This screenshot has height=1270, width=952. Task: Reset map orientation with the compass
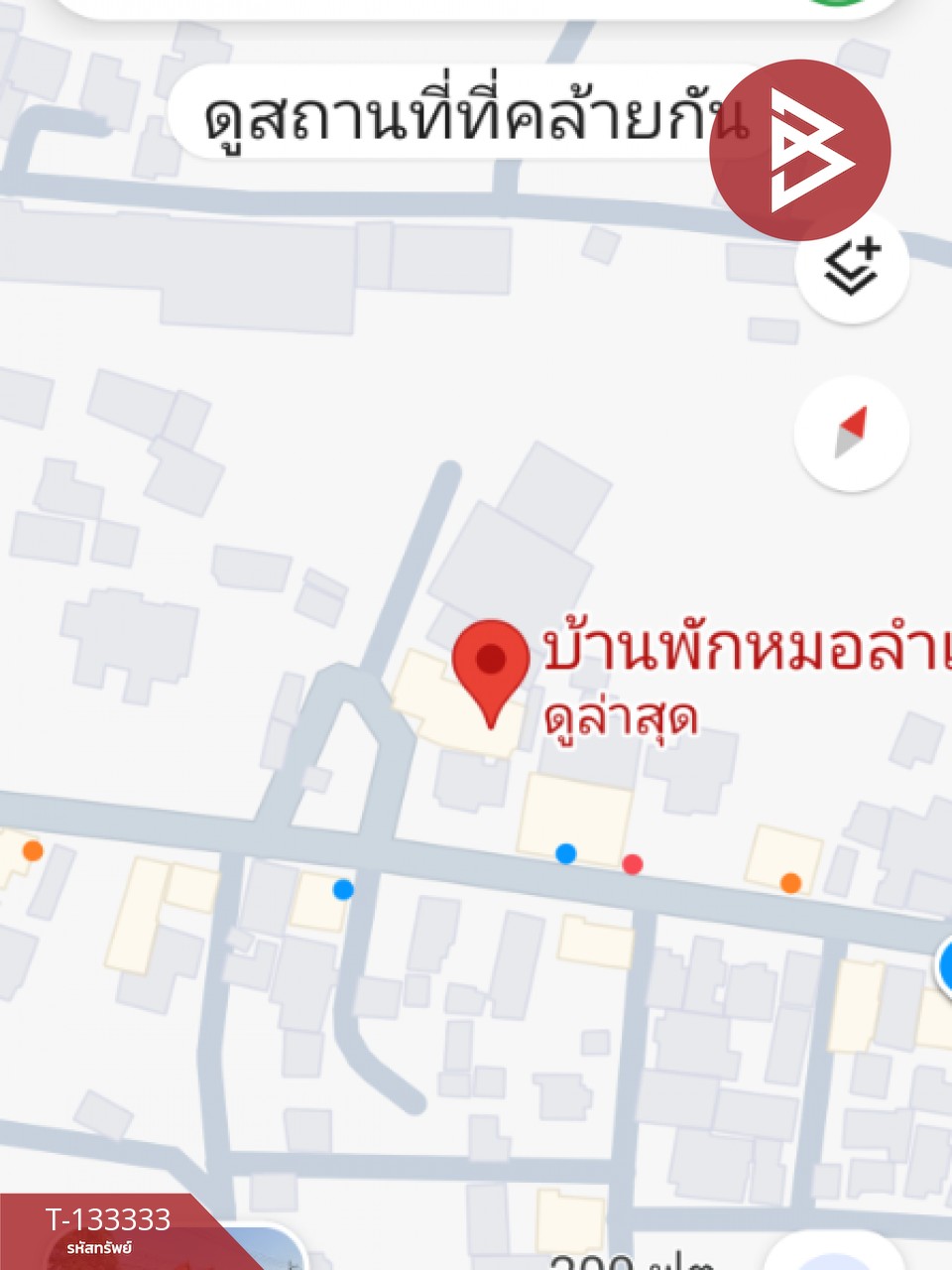click(852, 434)
